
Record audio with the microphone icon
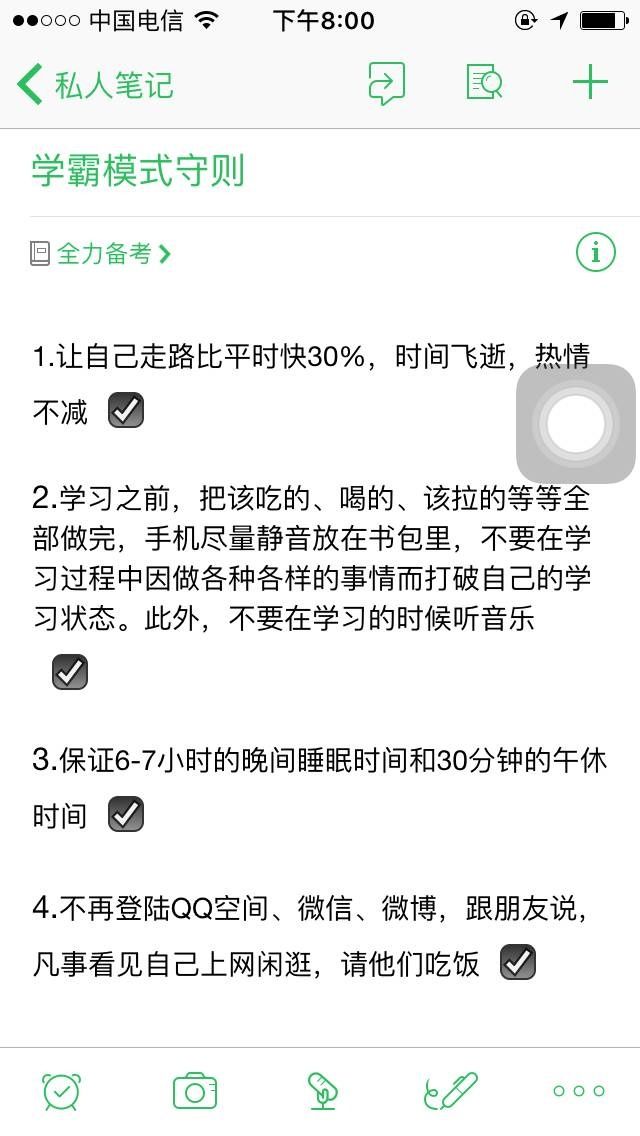[322, 1091]
